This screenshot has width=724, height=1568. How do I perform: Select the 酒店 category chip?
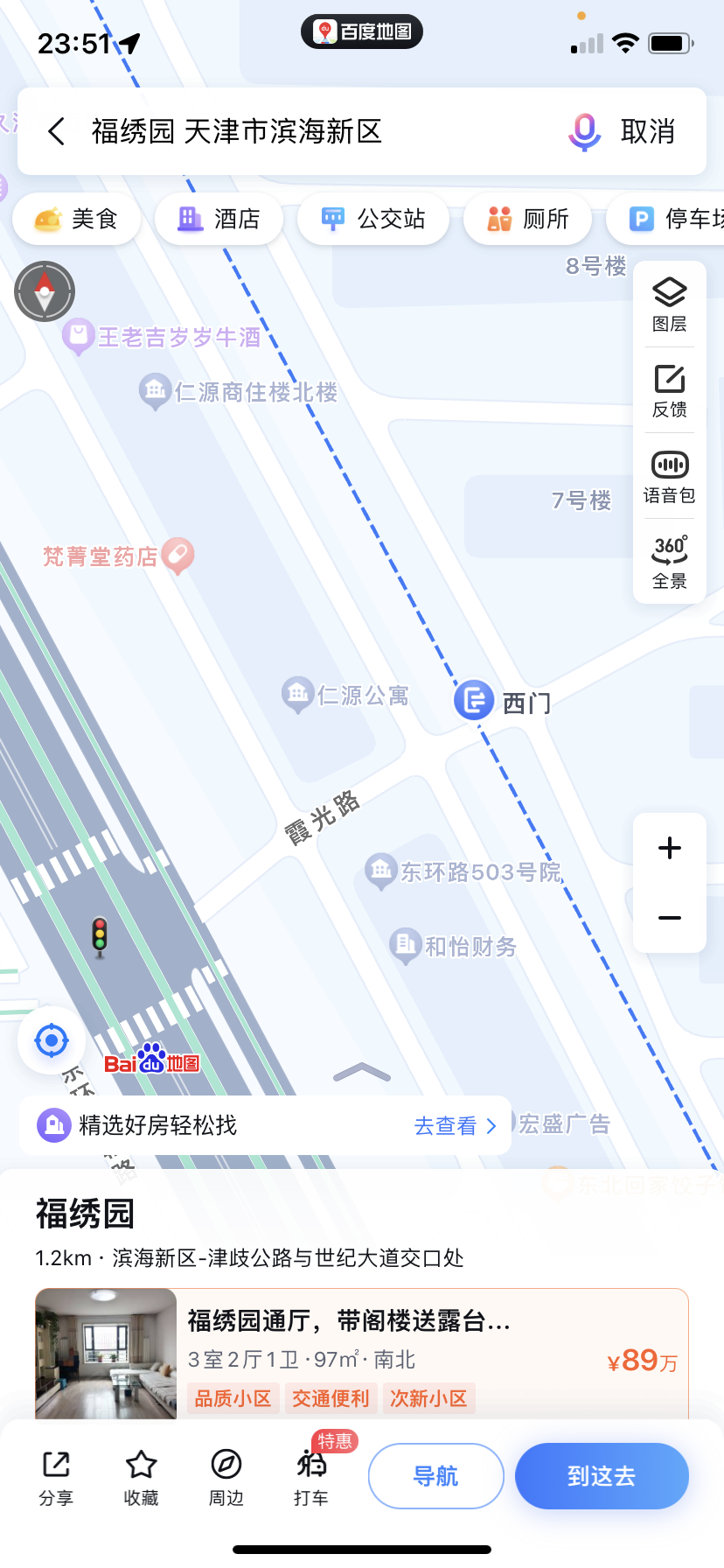(219, 219)
